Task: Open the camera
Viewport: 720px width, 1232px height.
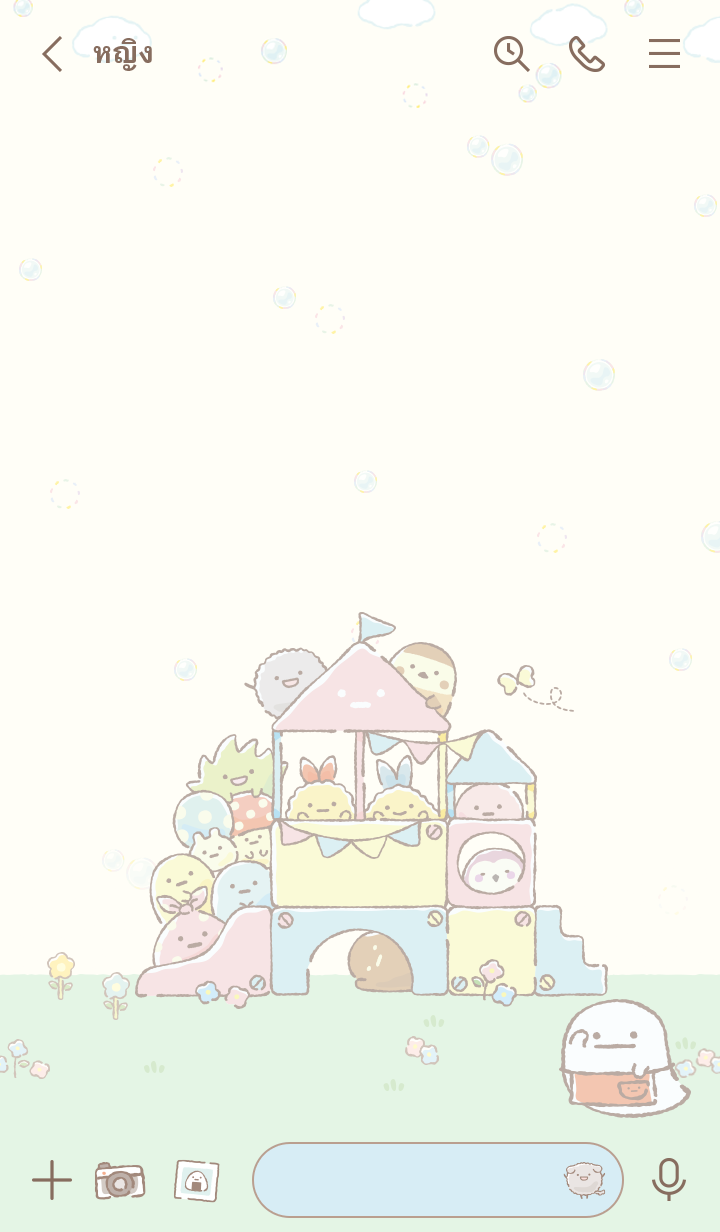Action: [x=120, y=1181]
